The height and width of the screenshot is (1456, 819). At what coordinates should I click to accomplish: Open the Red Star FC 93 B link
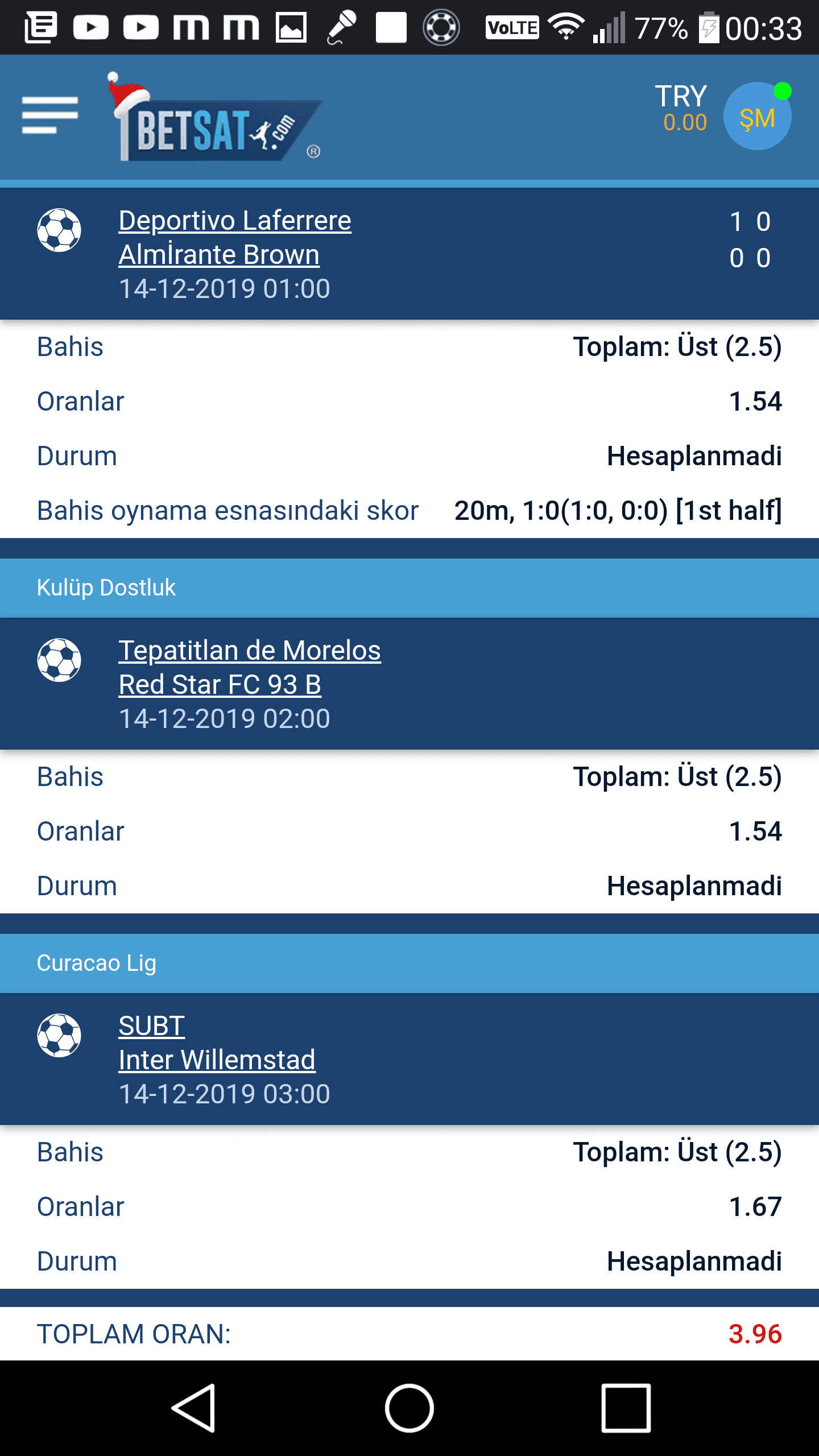pos(220,684)
